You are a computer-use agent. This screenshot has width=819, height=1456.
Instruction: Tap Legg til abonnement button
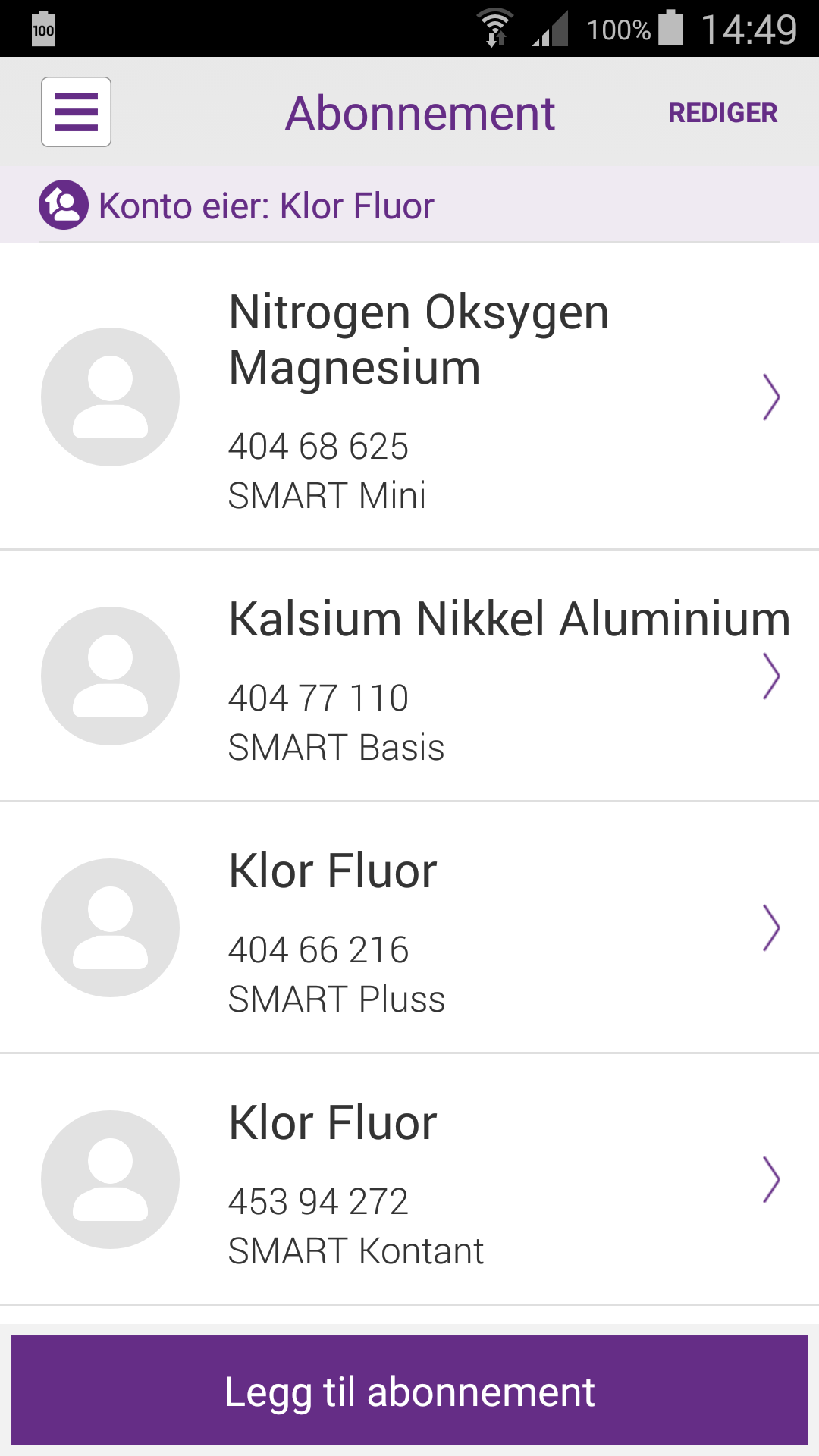[x=409, y=1391]
